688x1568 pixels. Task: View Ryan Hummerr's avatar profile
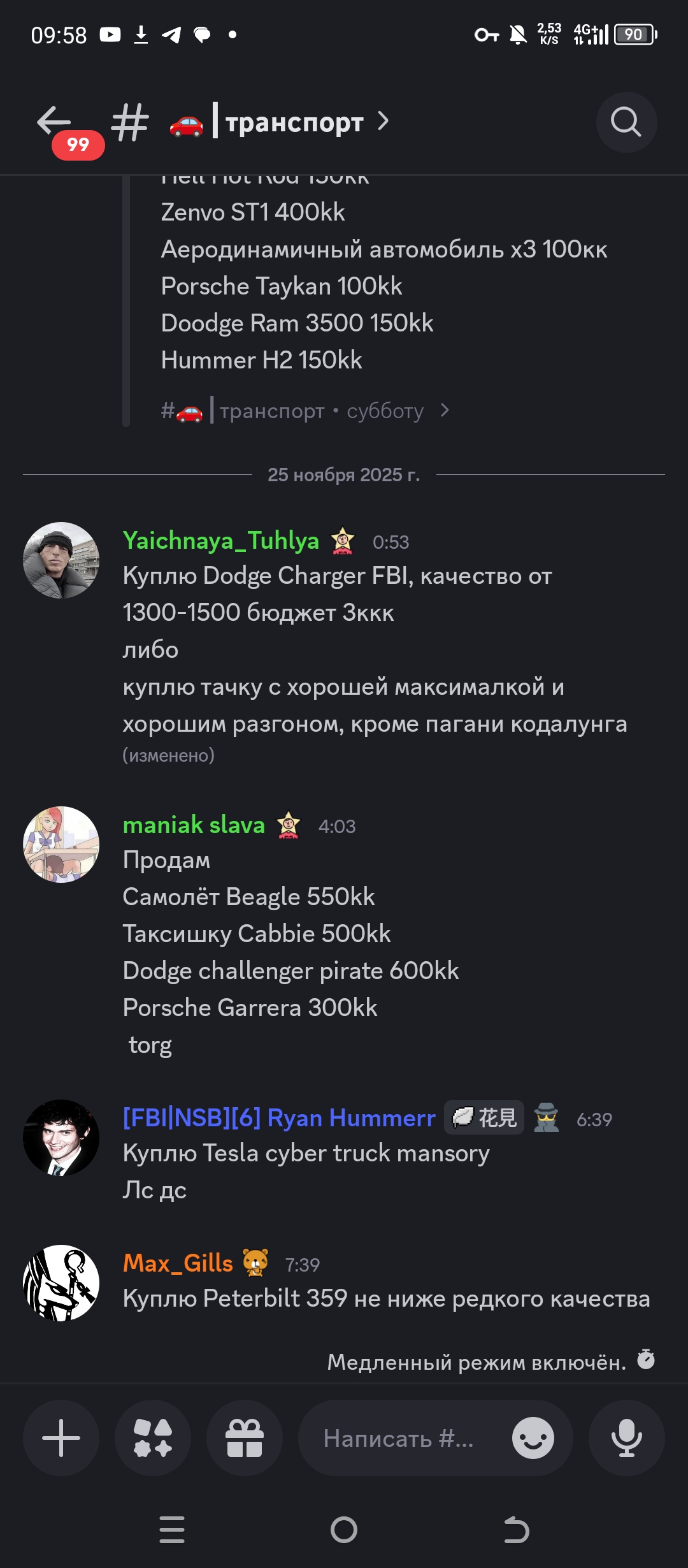pos(61,1138)
